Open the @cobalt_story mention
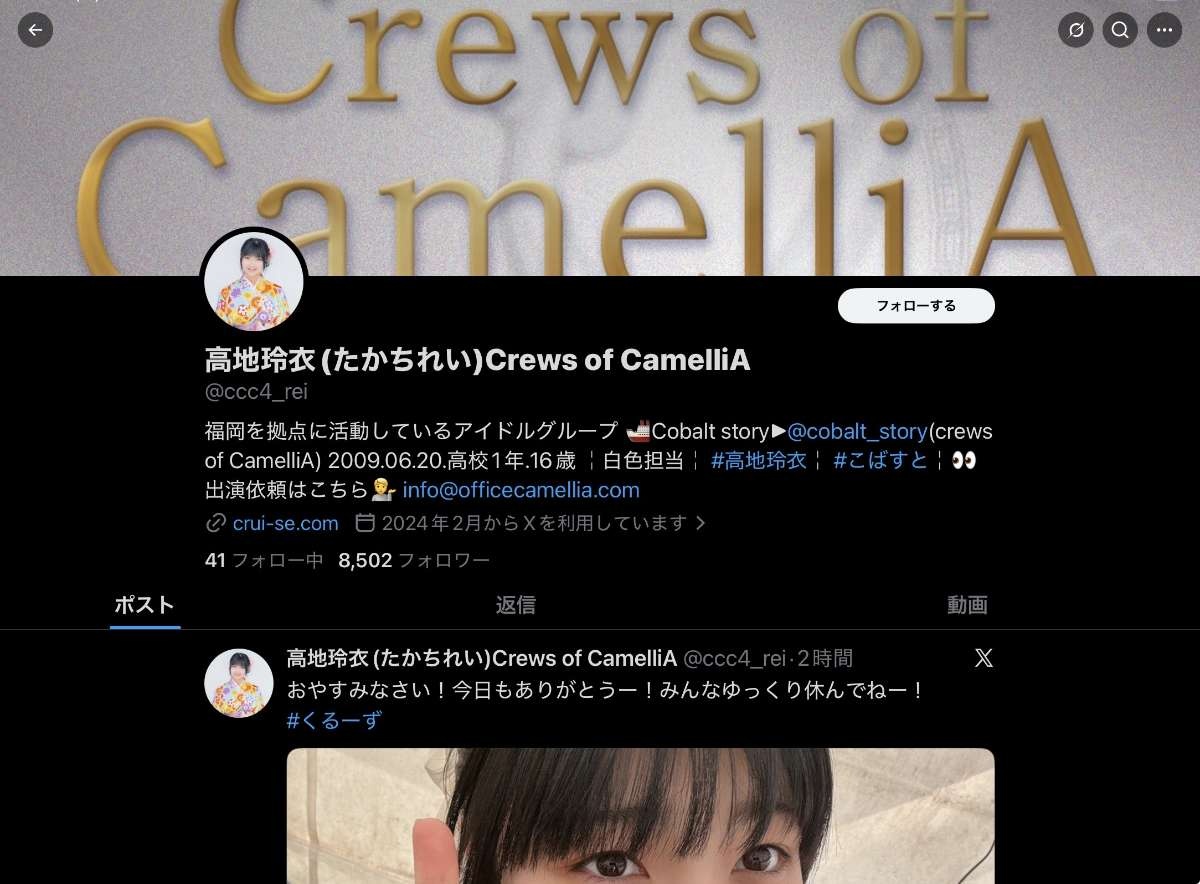 click(857, 432)
